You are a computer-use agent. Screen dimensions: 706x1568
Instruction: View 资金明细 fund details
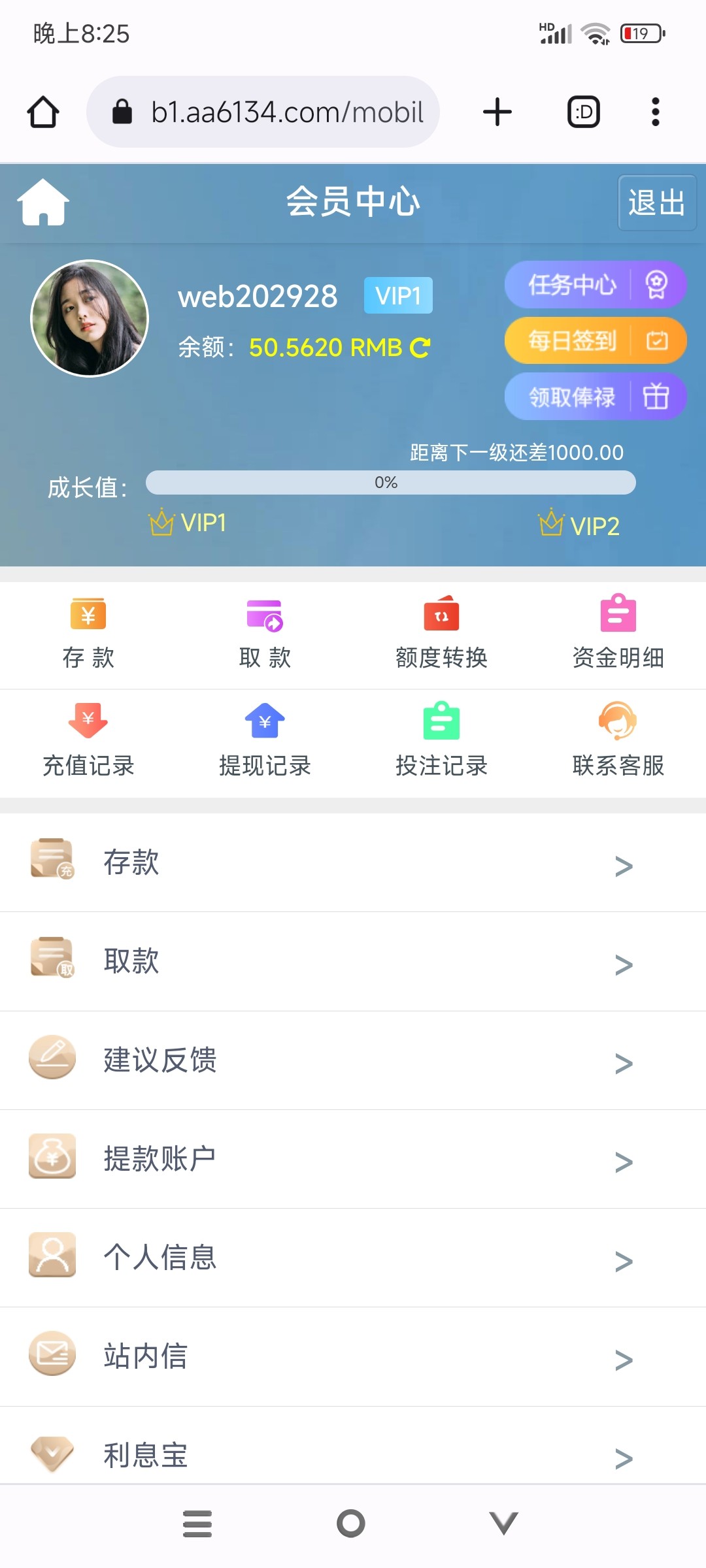coord(618,632)
